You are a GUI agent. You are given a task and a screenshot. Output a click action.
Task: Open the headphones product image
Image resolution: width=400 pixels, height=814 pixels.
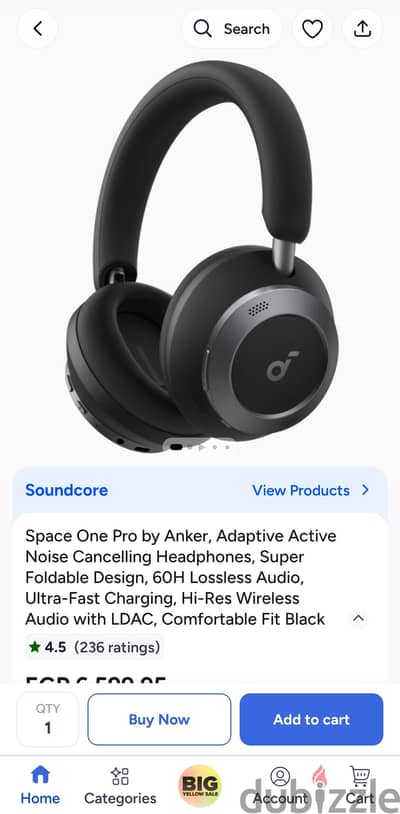202,256
